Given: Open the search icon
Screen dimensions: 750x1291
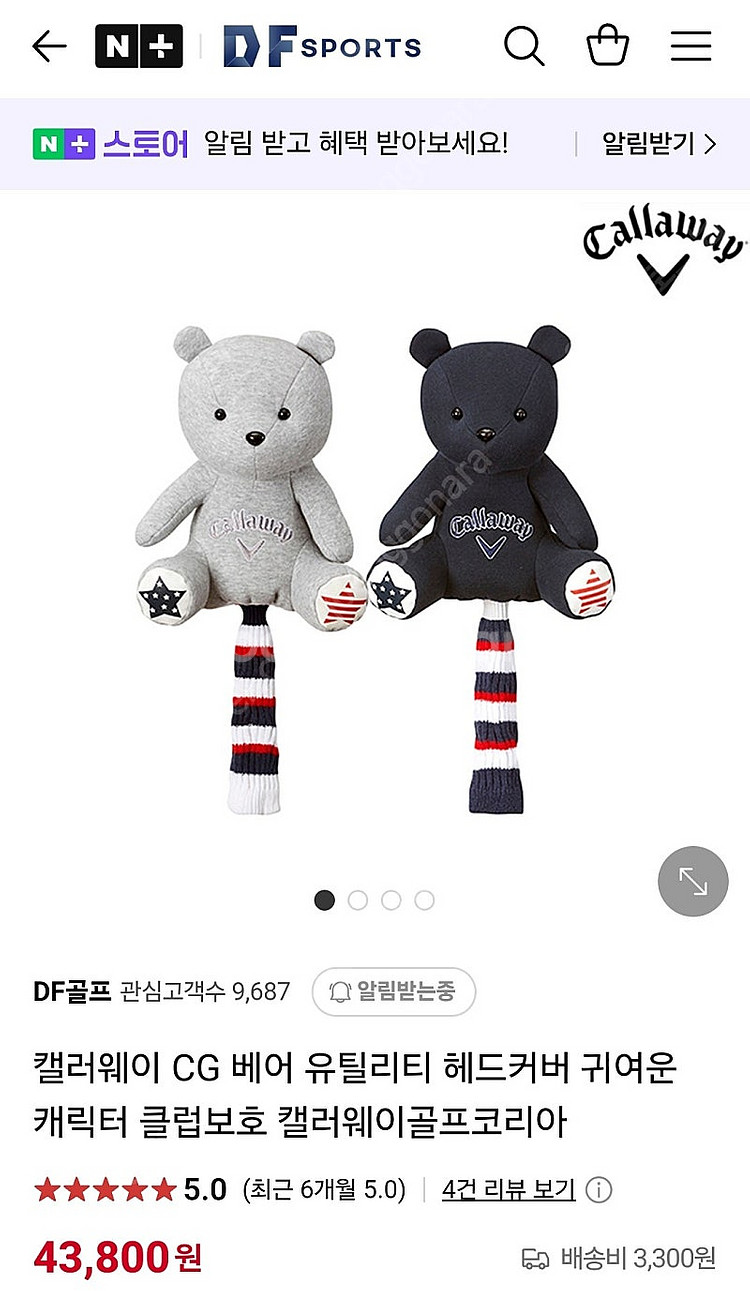Looking at the screenshot, I should 523,46.
